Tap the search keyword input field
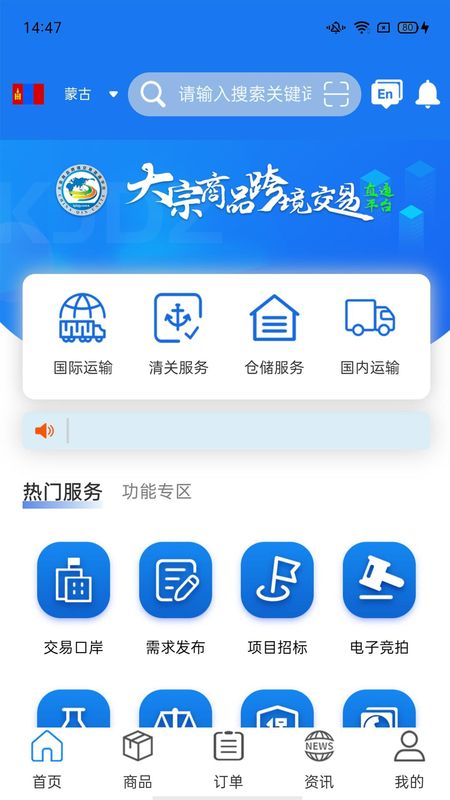450x800 pixels. click(244, 94)
